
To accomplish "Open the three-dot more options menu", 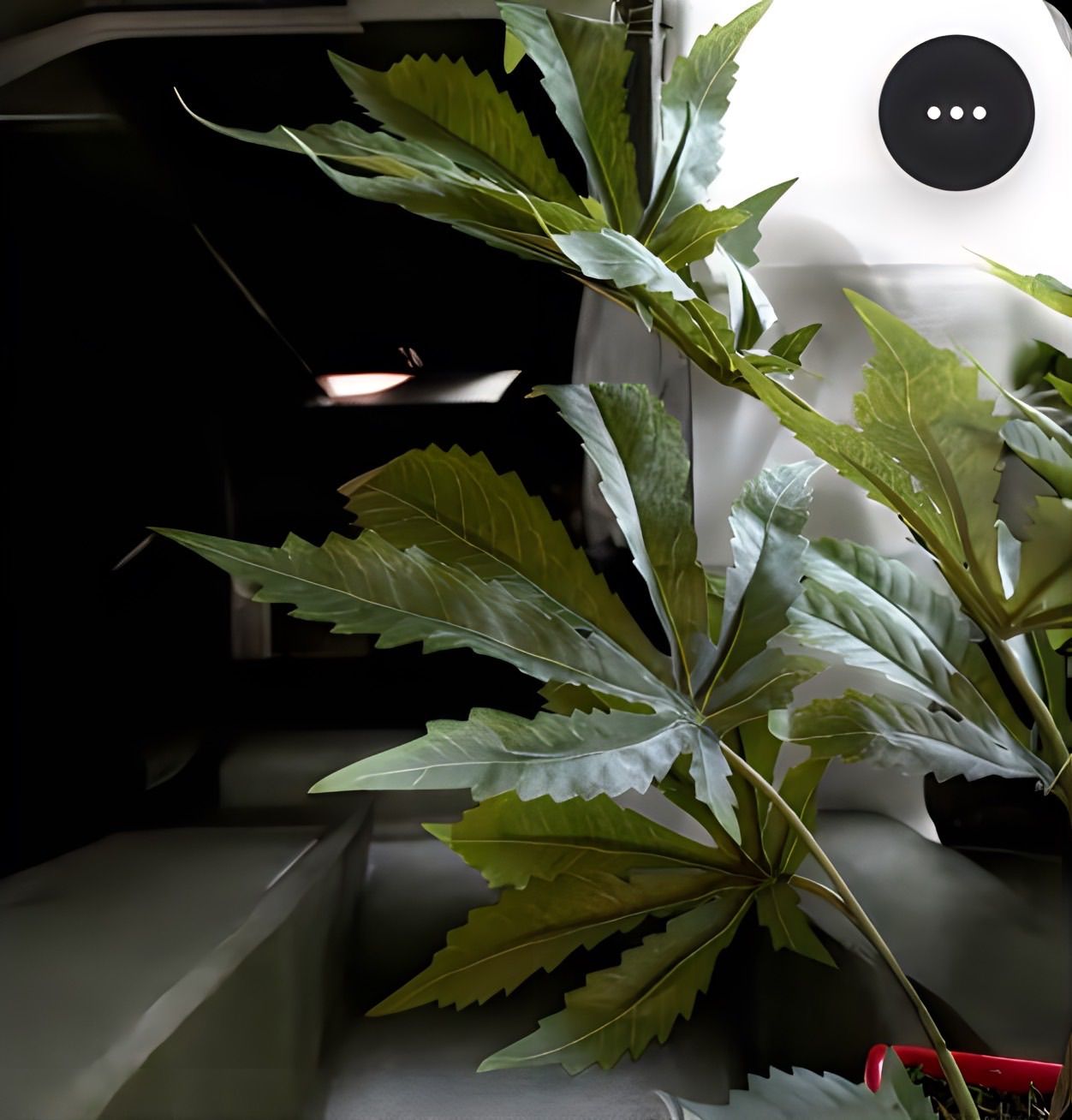I will 956,112.
